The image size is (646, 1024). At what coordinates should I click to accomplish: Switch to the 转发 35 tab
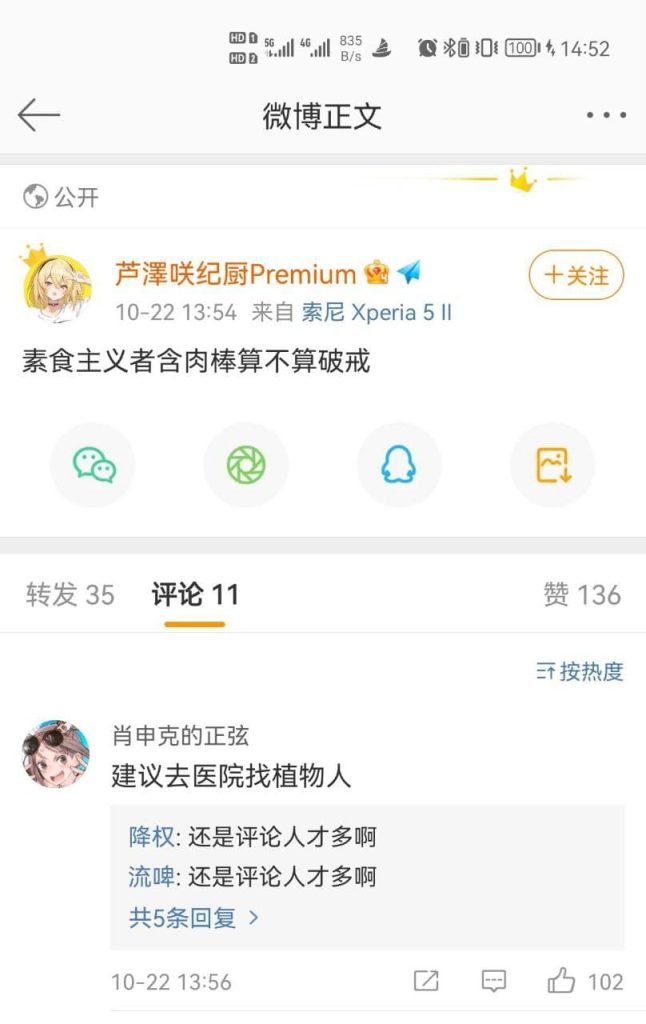(x=70, y=595)
